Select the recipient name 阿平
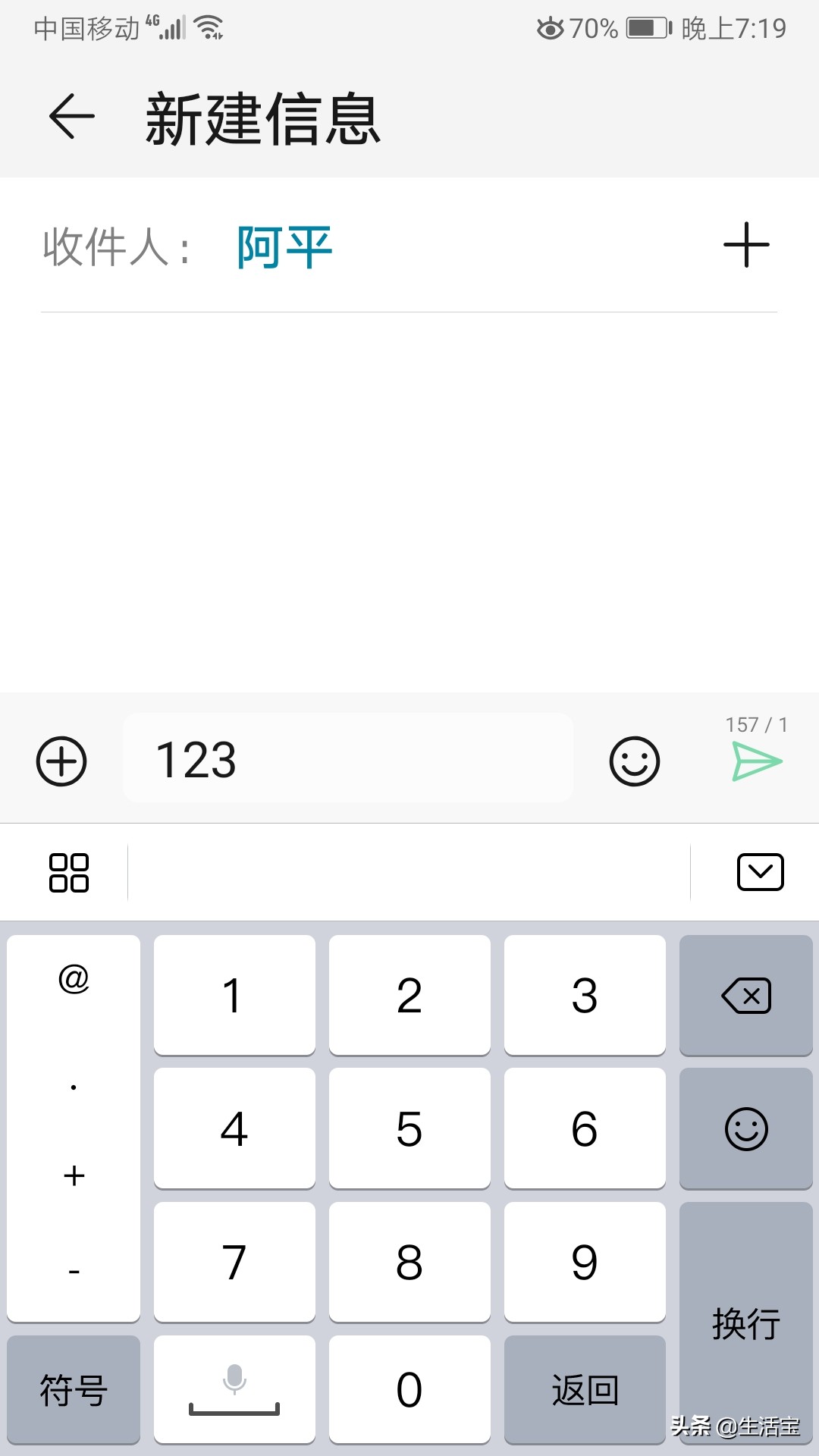The width and height of the screenshot is (819, 1456). tap(283, 245)
